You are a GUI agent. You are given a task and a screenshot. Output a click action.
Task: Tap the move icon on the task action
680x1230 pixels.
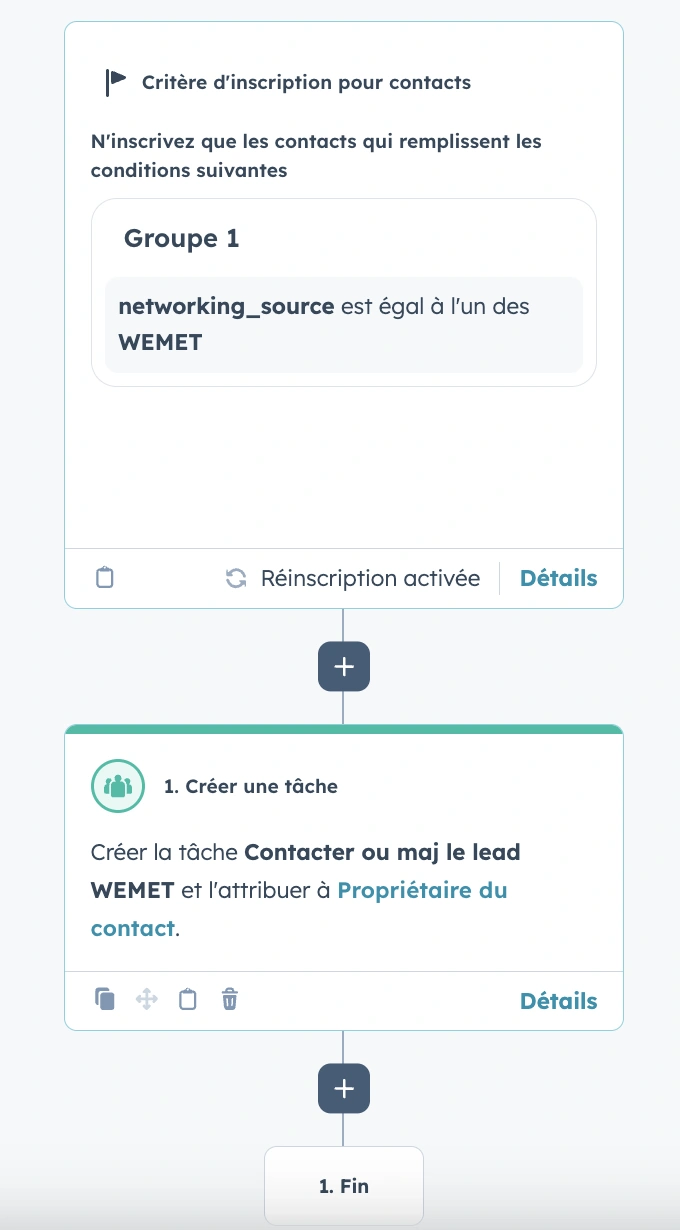pos(147,999)
